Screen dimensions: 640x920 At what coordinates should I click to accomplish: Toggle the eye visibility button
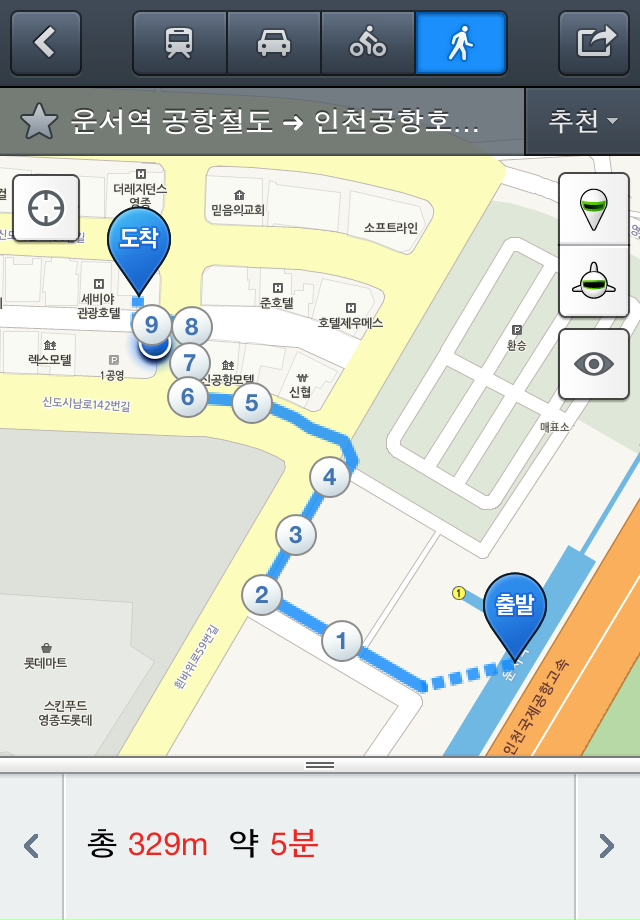[x=594, y=363]
